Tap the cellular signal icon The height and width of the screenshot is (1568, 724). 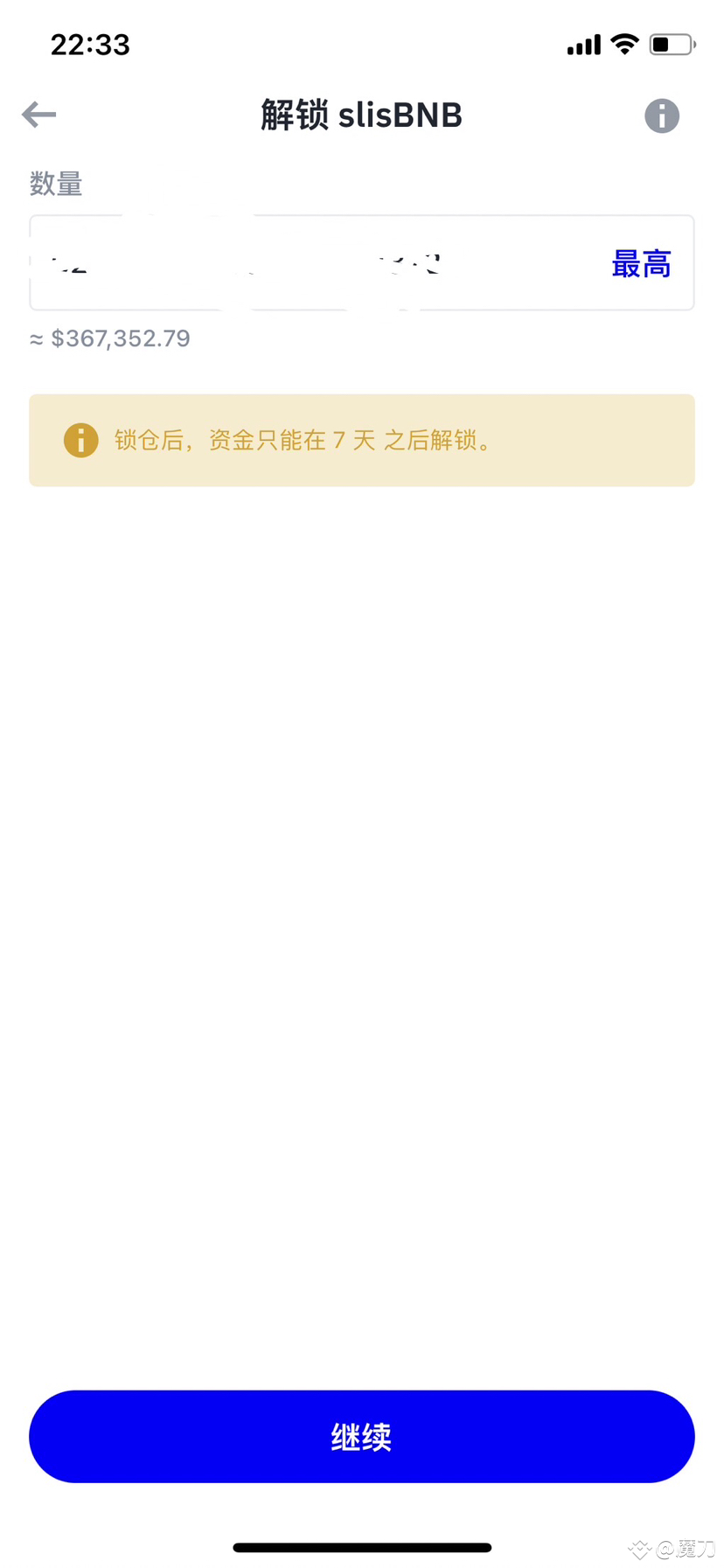[582, 44]
